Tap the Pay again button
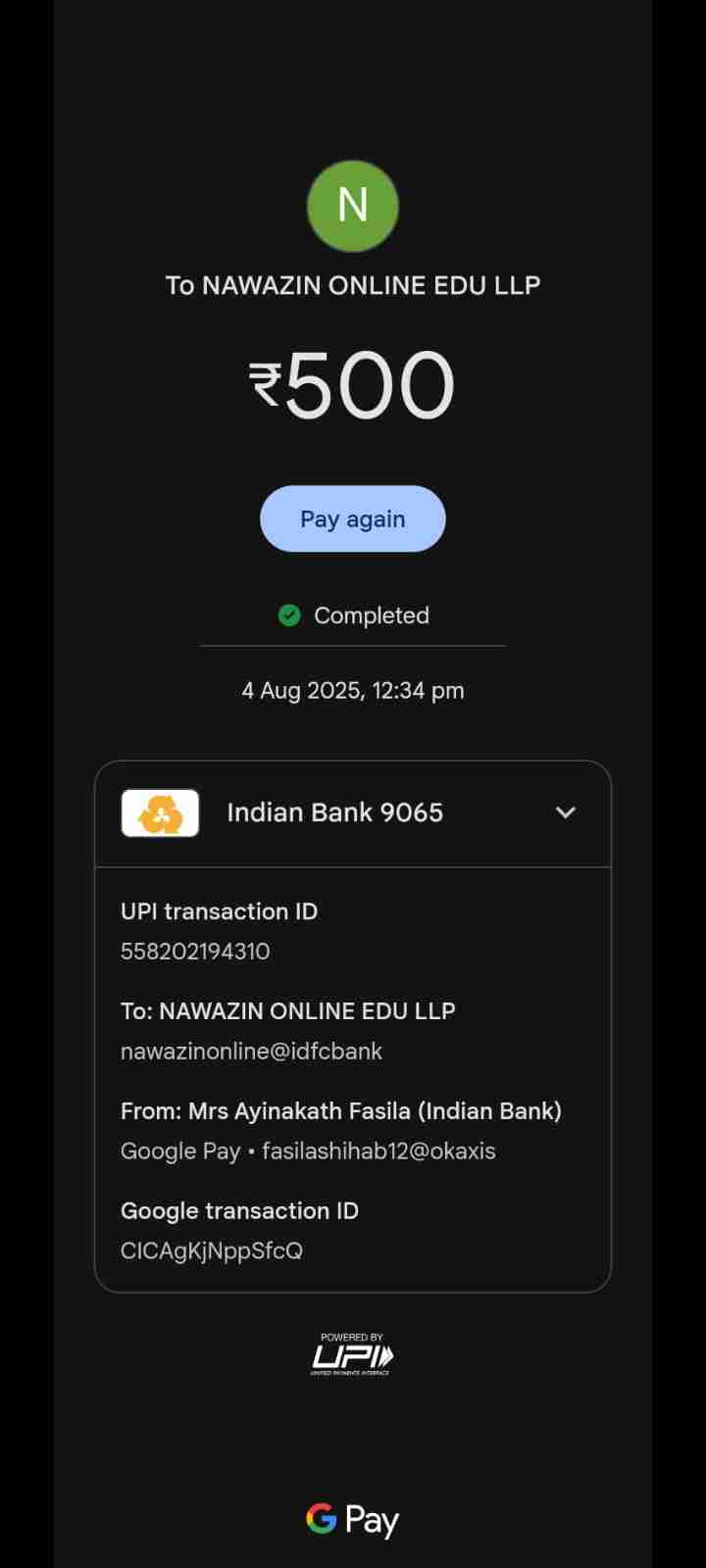 [352, 518]
